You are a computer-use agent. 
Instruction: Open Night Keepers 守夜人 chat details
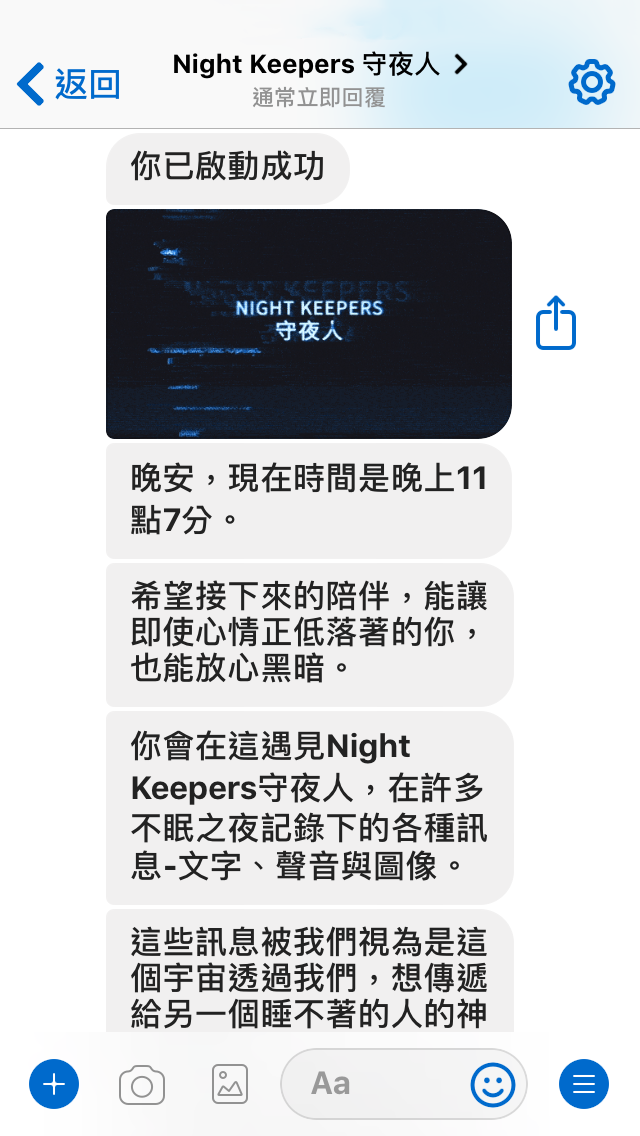[318, 66]
